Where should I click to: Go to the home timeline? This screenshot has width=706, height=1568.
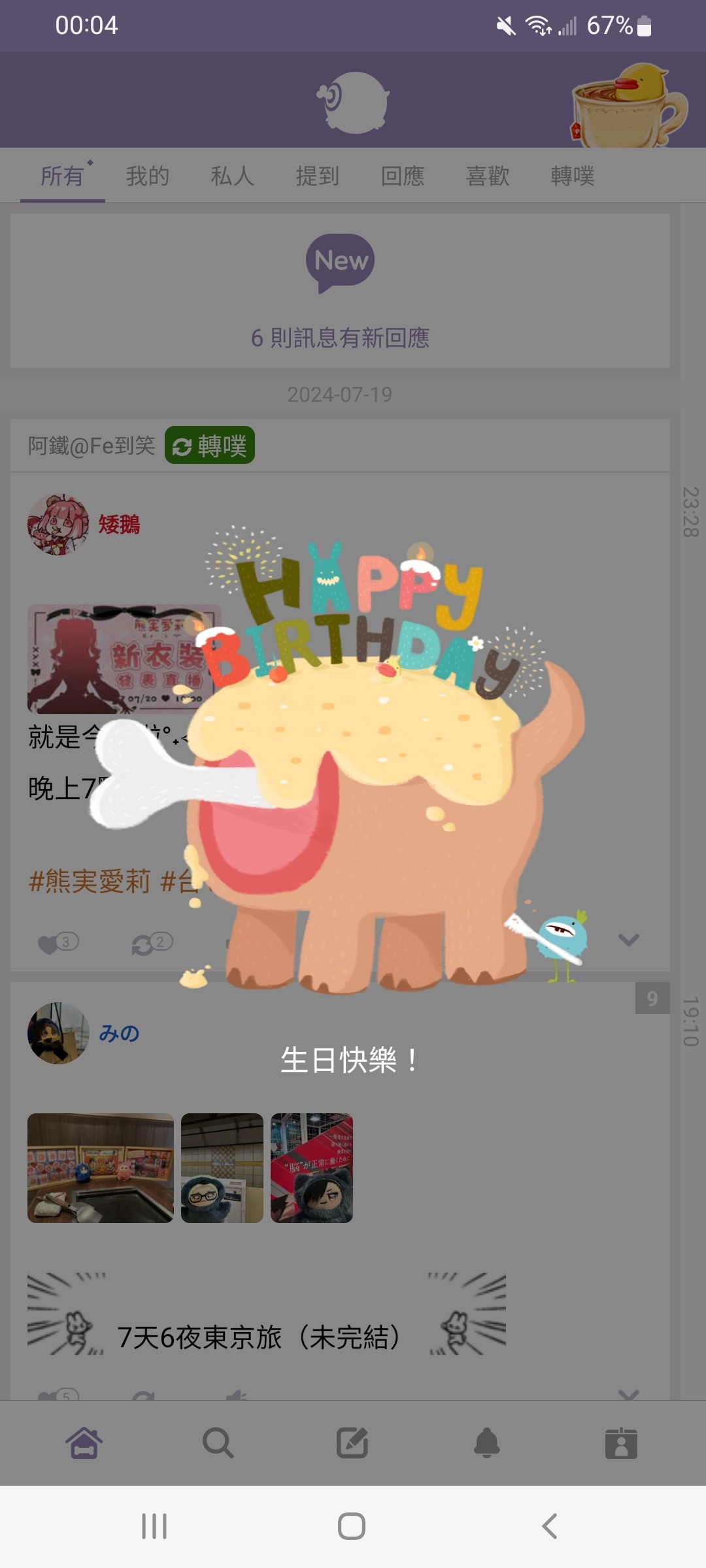point(85,1443)
